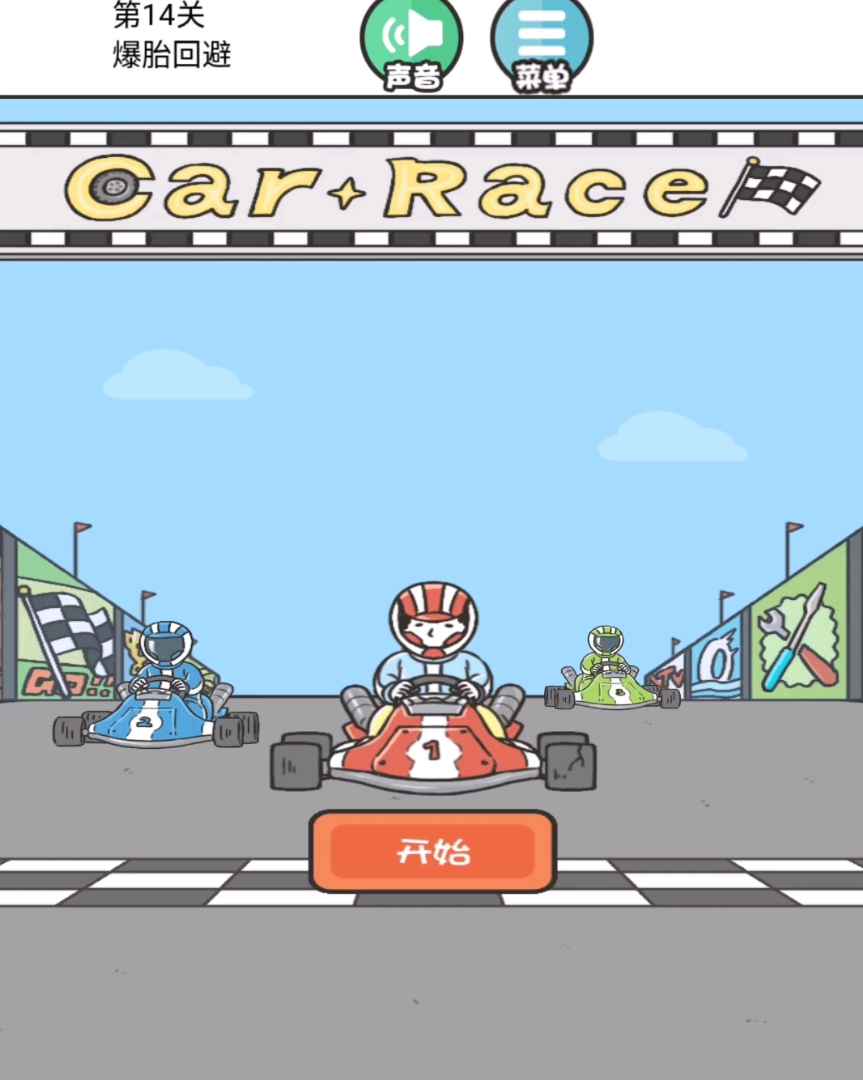The height and width of the screenshot is (1080, 863).
Task: Open the 菜单 menu button
Action: click(x=541, y=40)
